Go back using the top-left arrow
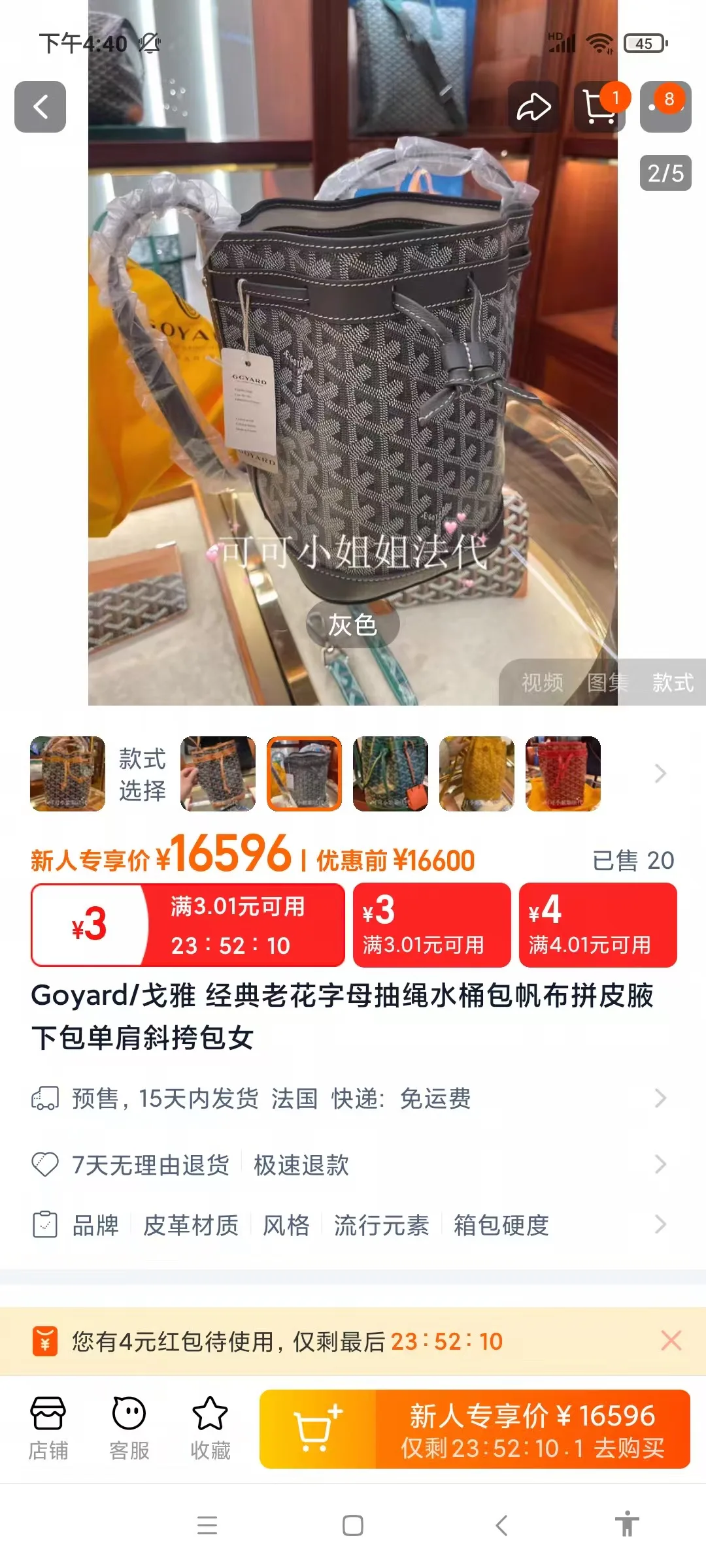 pyautogui.click(x=41, y=106)
